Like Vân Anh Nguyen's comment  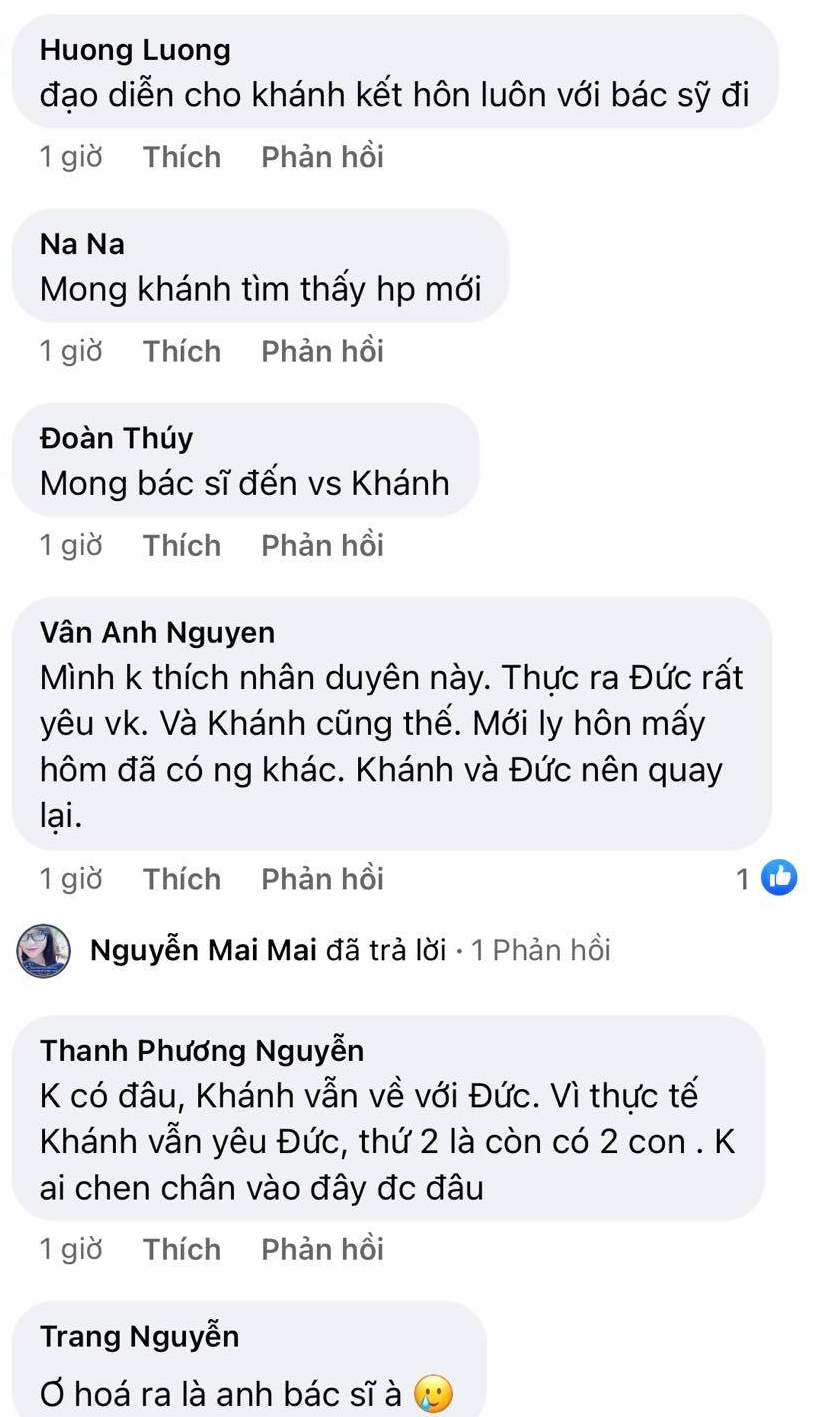(181, 879)
